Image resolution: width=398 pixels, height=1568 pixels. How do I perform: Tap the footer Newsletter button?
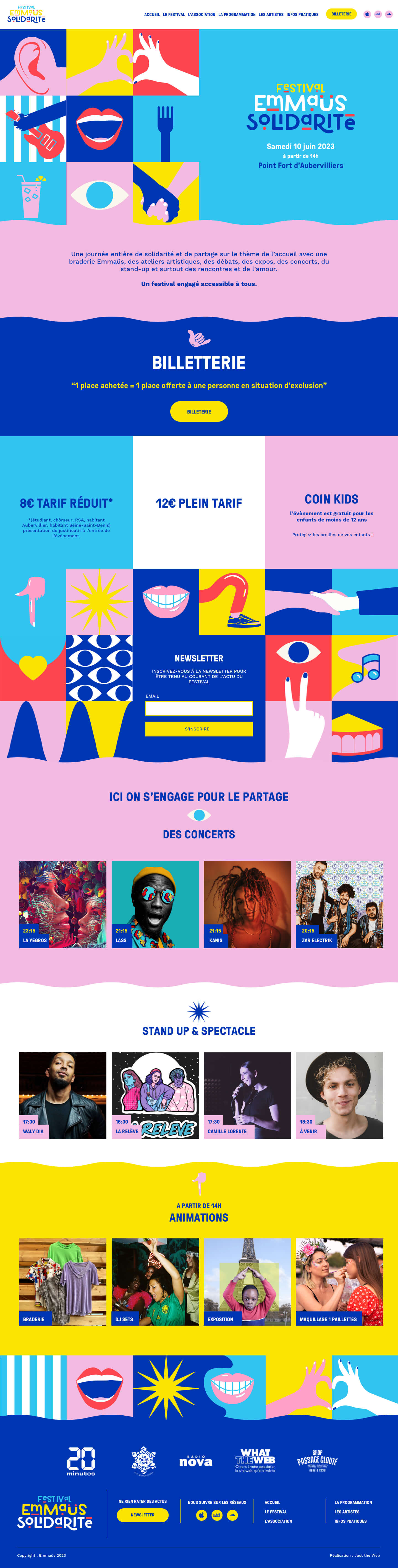click(x=143, y=1514)
